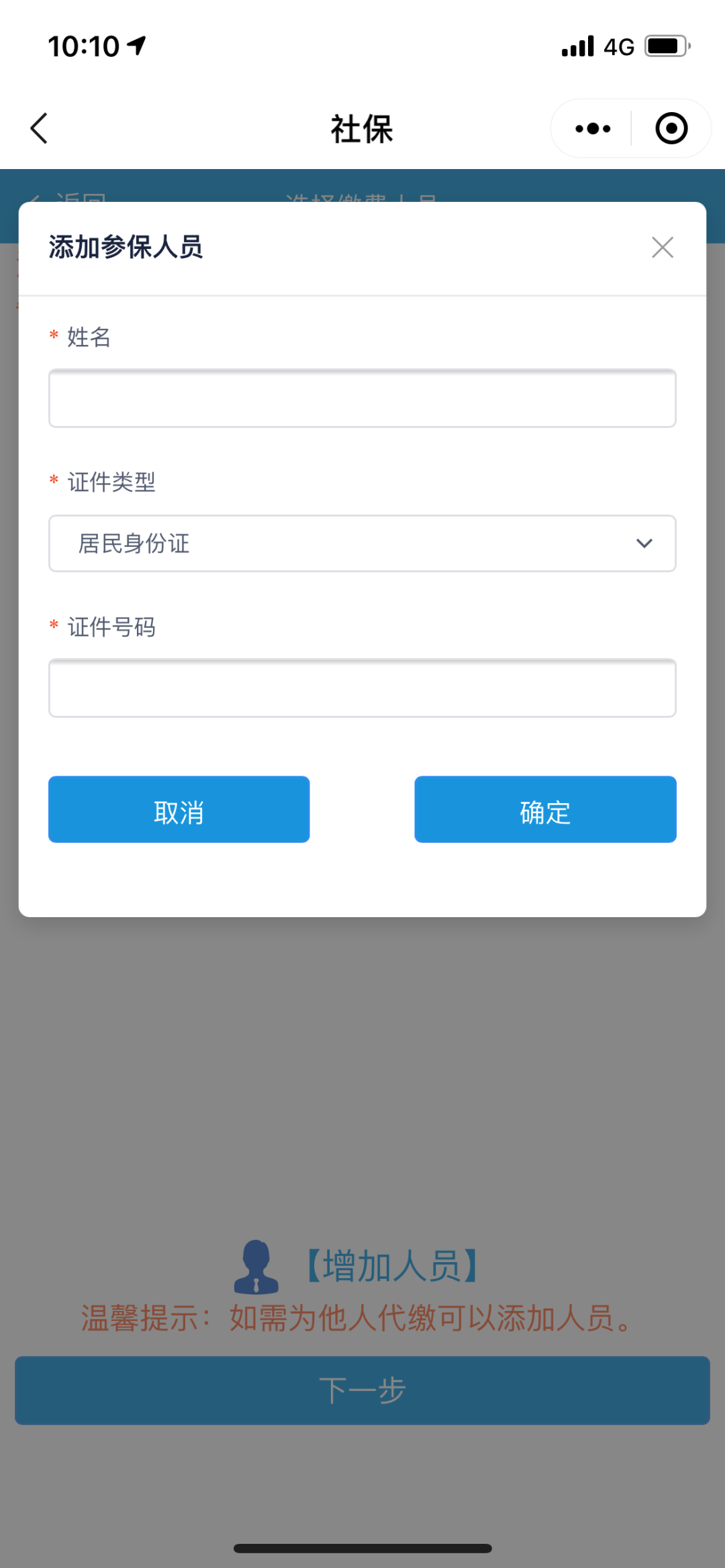725x1568 pixels.
Task: Tap the 证件号码 input field
Action: 362,688
